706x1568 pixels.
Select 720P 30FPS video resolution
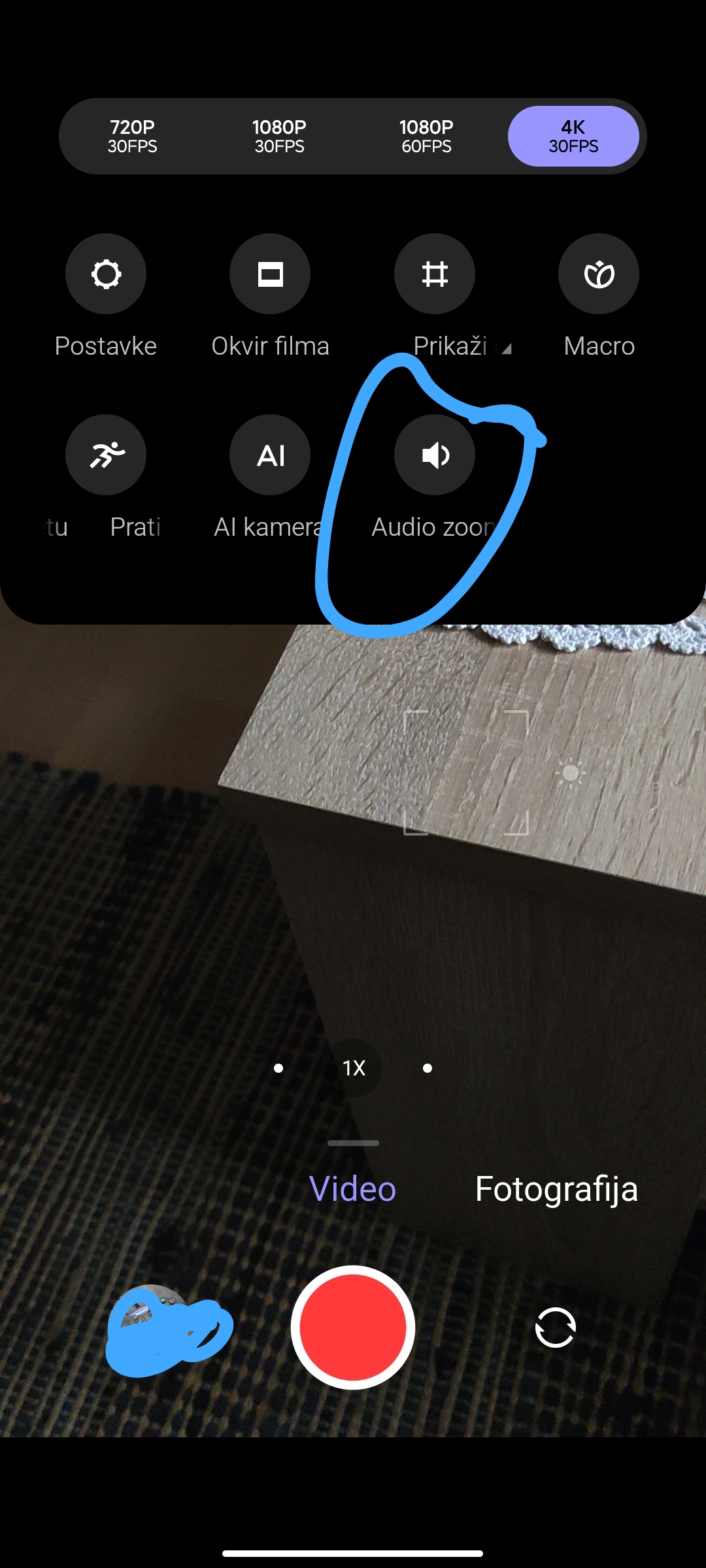click(x=132, y=136)
